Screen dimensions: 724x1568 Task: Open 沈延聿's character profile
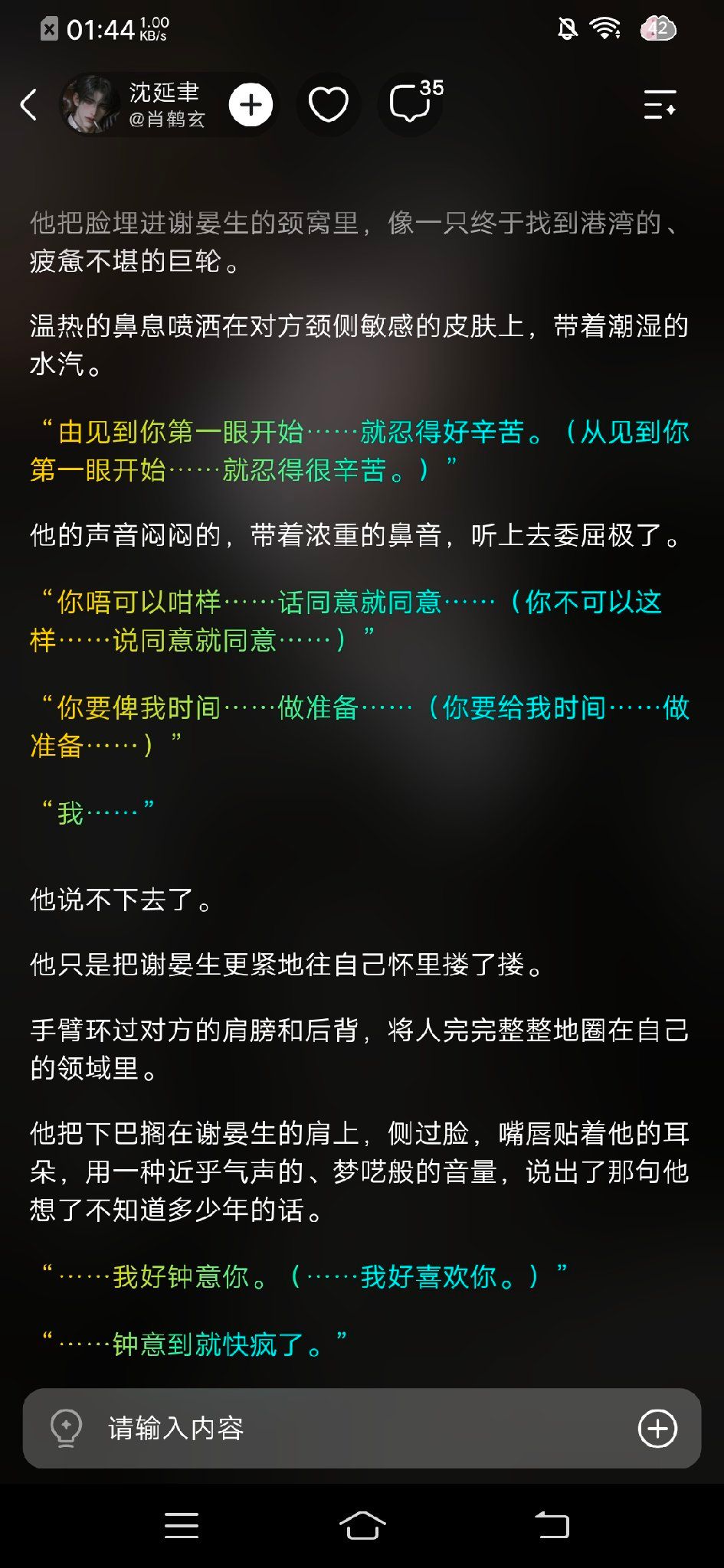coord(134,105)
